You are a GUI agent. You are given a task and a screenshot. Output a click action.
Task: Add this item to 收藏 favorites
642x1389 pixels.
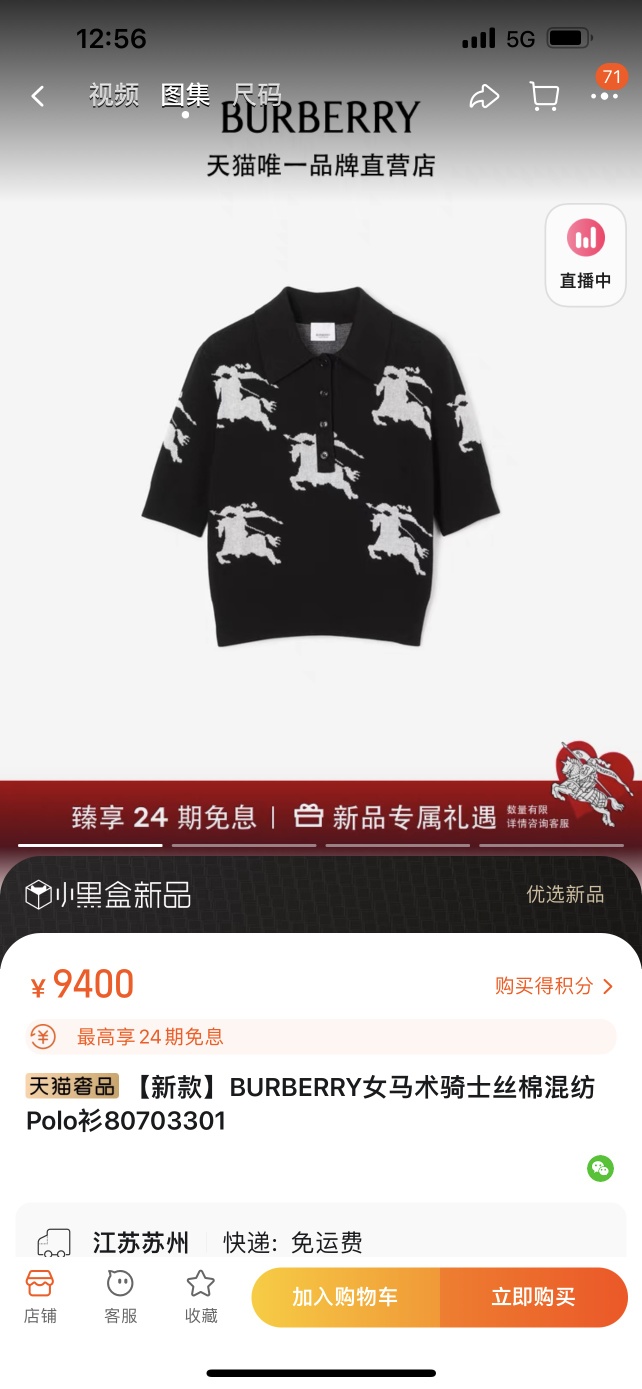201,1297
